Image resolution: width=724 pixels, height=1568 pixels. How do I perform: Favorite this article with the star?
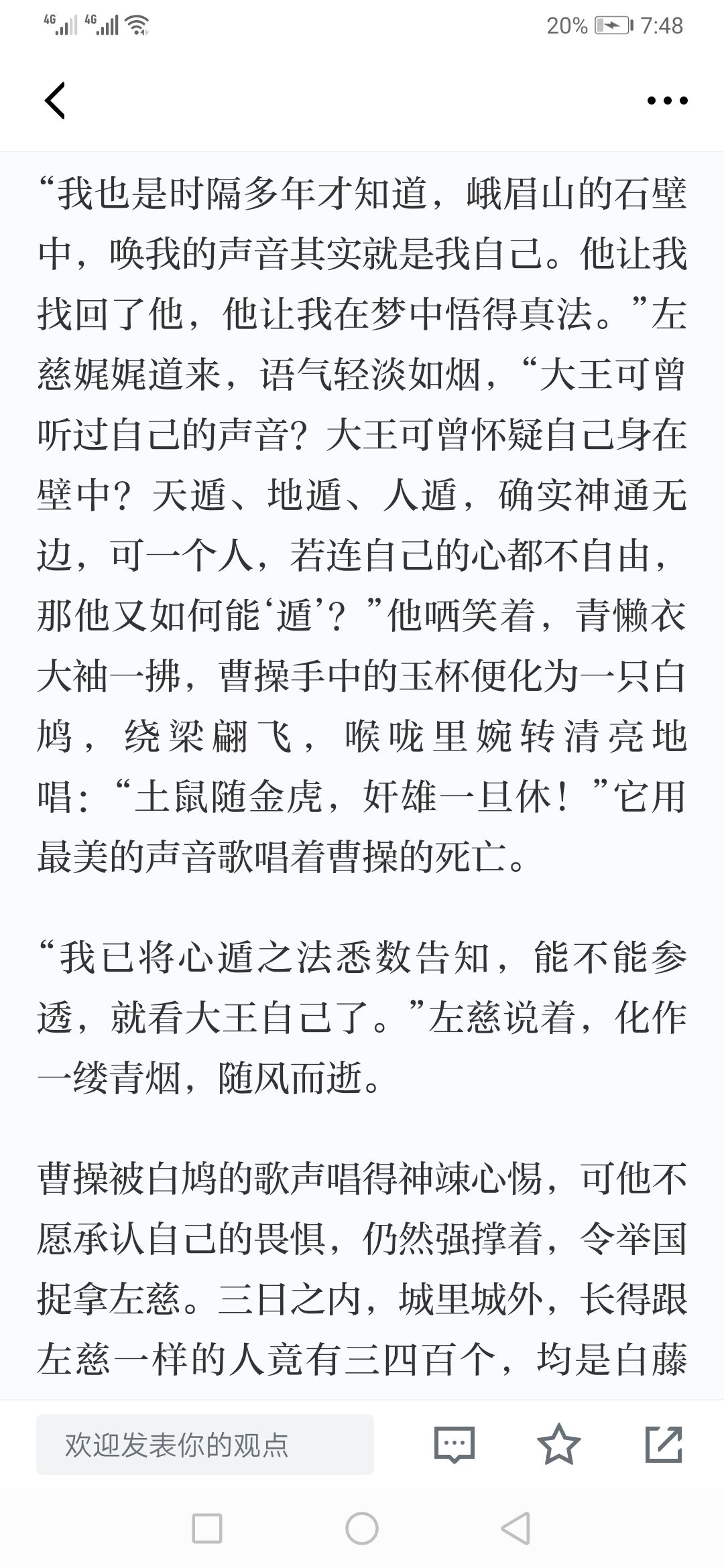[559, 1444]
